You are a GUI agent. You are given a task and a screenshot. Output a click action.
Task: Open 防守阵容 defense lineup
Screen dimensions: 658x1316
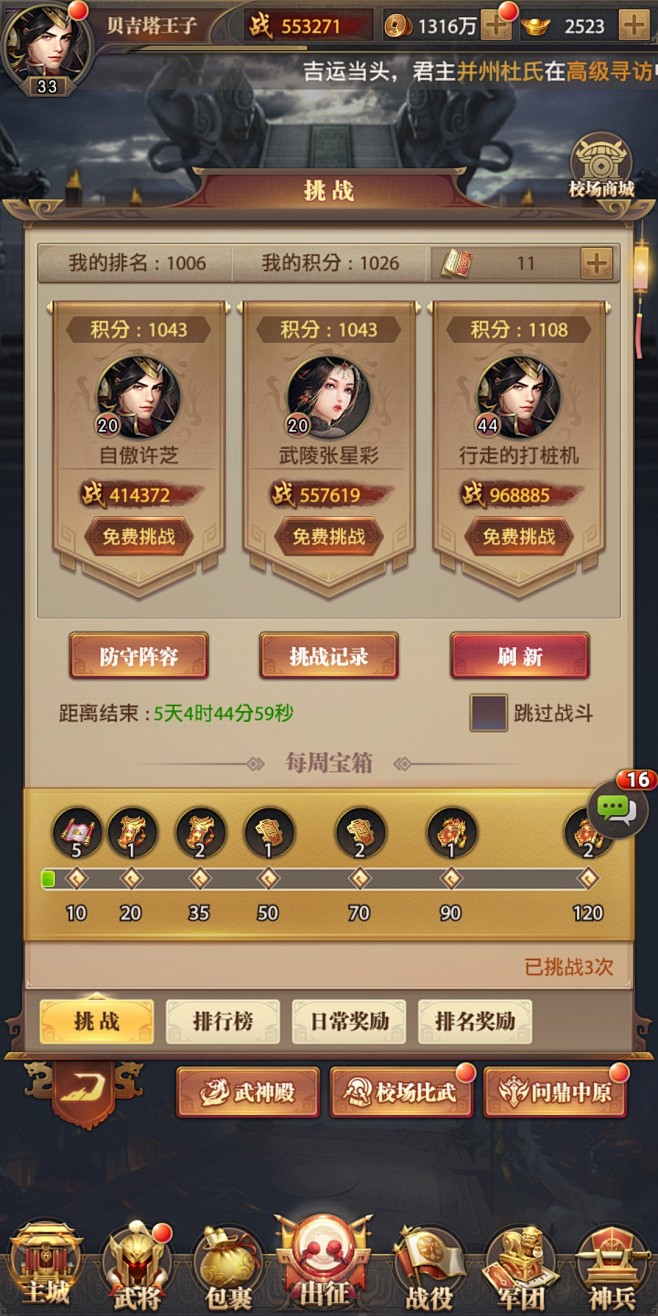(139, 656)
